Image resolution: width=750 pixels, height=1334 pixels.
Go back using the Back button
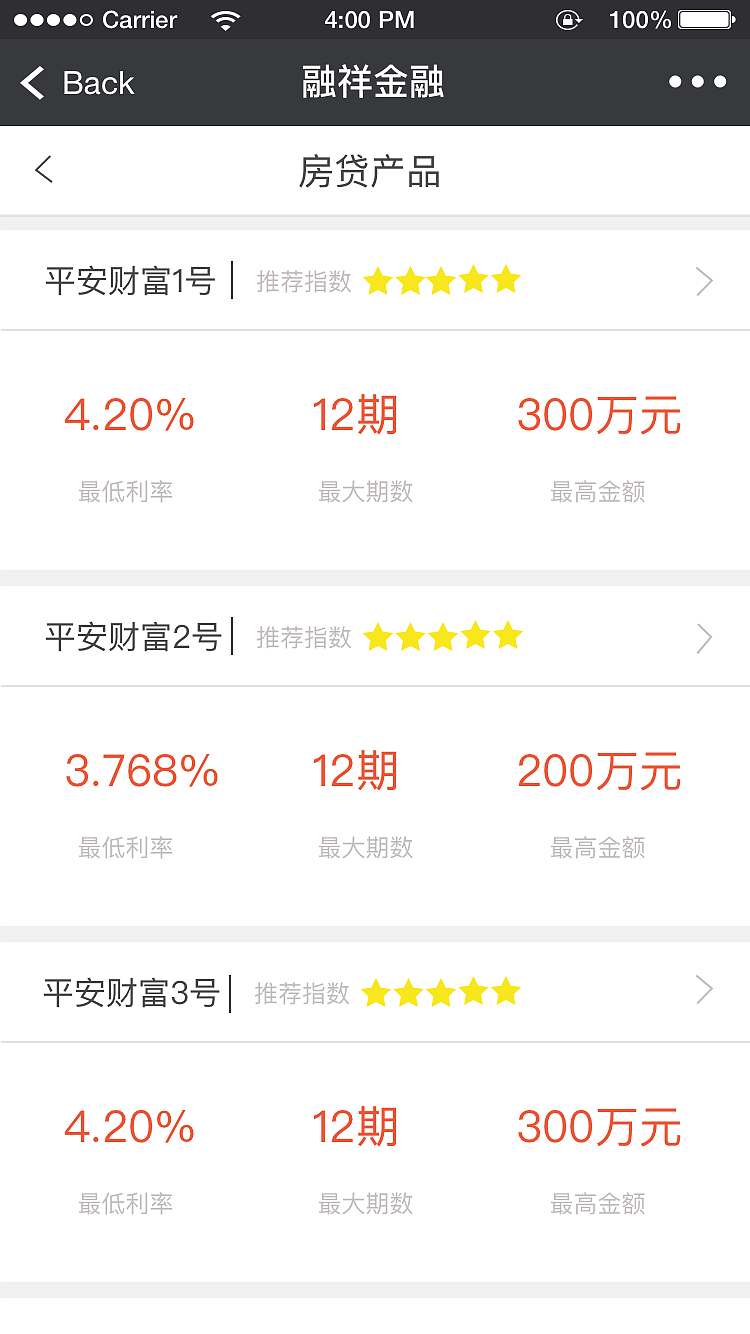pos(75,82)
